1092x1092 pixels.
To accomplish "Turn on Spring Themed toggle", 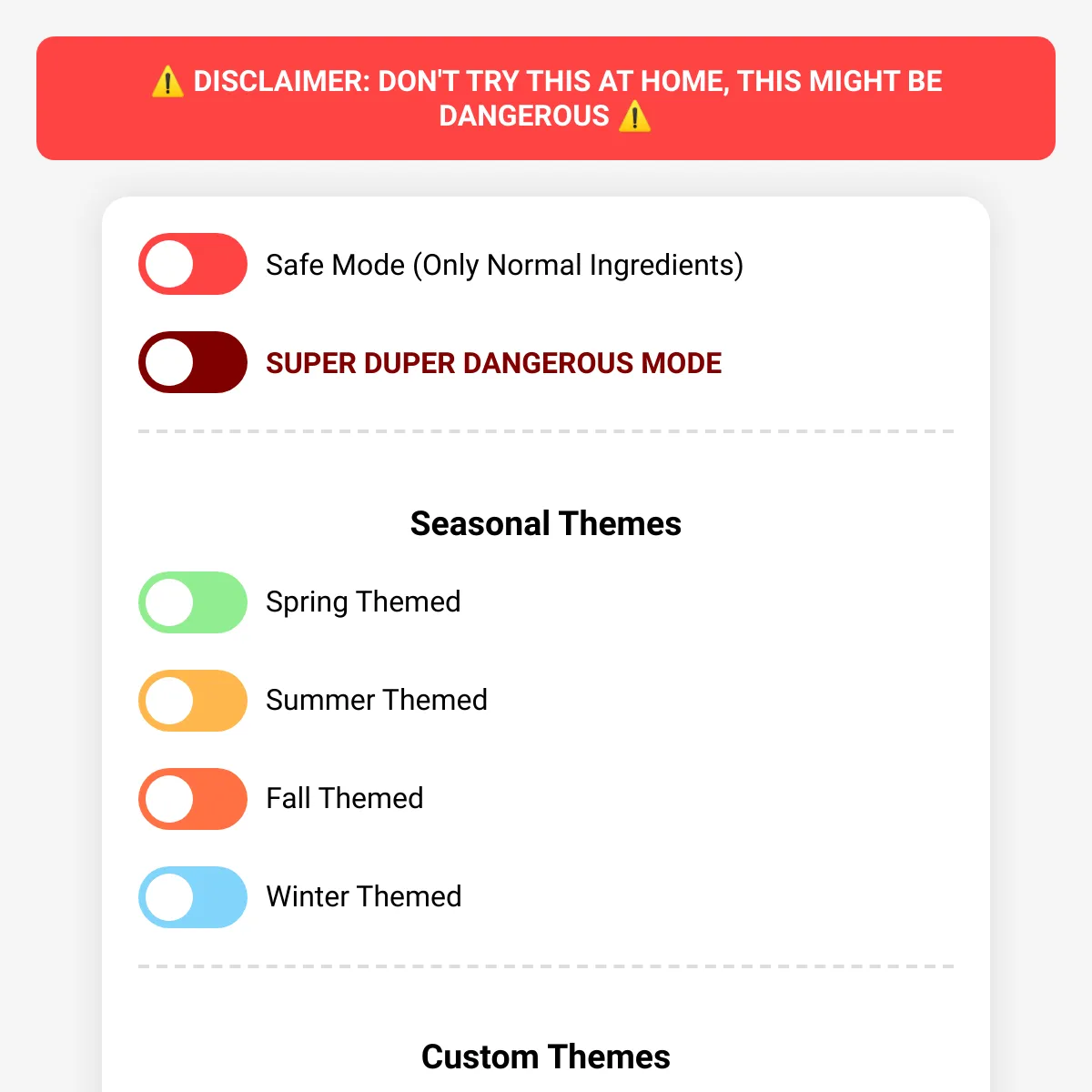I will click(193, 602).
